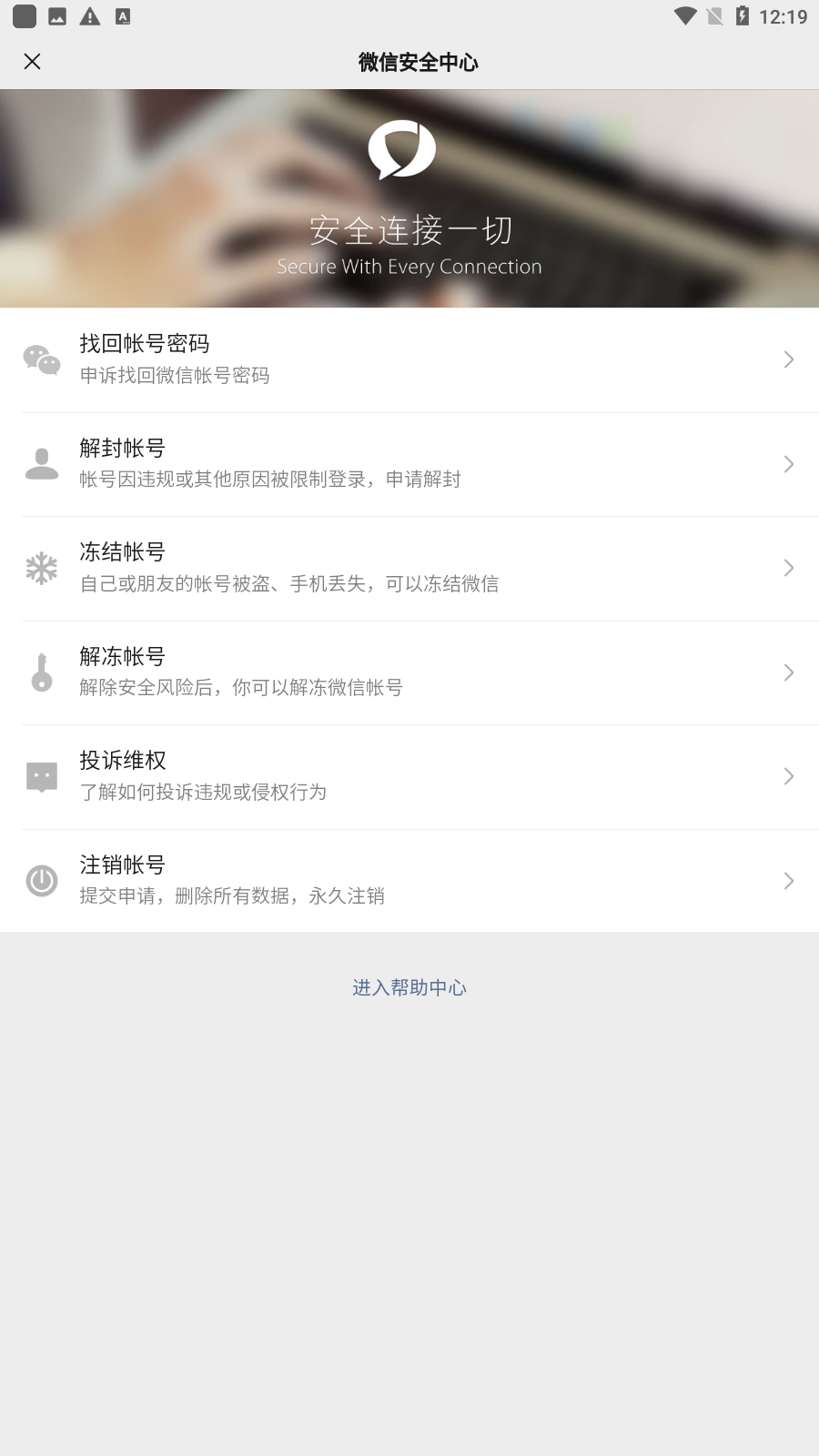This screenshot has width=819, height=1456.
Task: Click the complaint speech bubble icon for 投诉维权
Action: (x=42, y=776)
